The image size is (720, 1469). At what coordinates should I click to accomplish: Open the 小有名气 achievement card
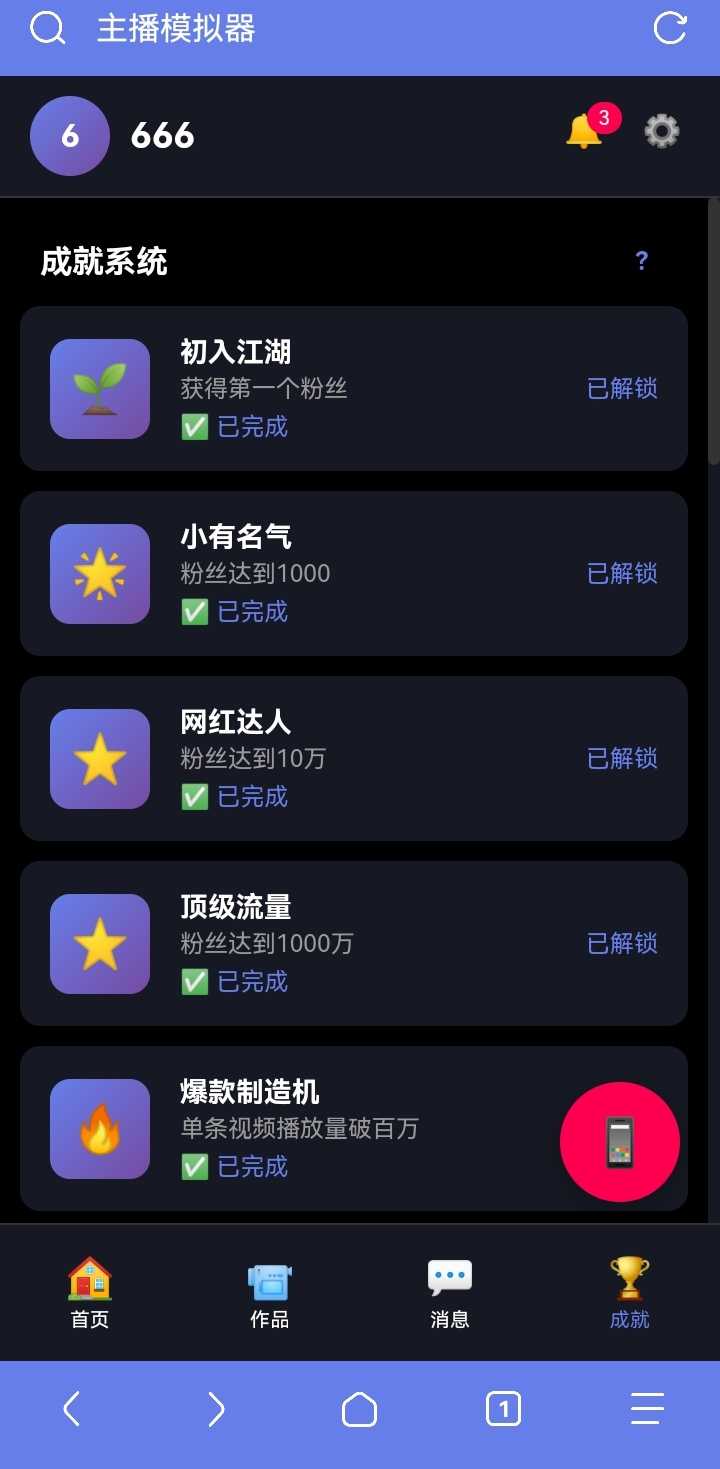tap(354, 573)
